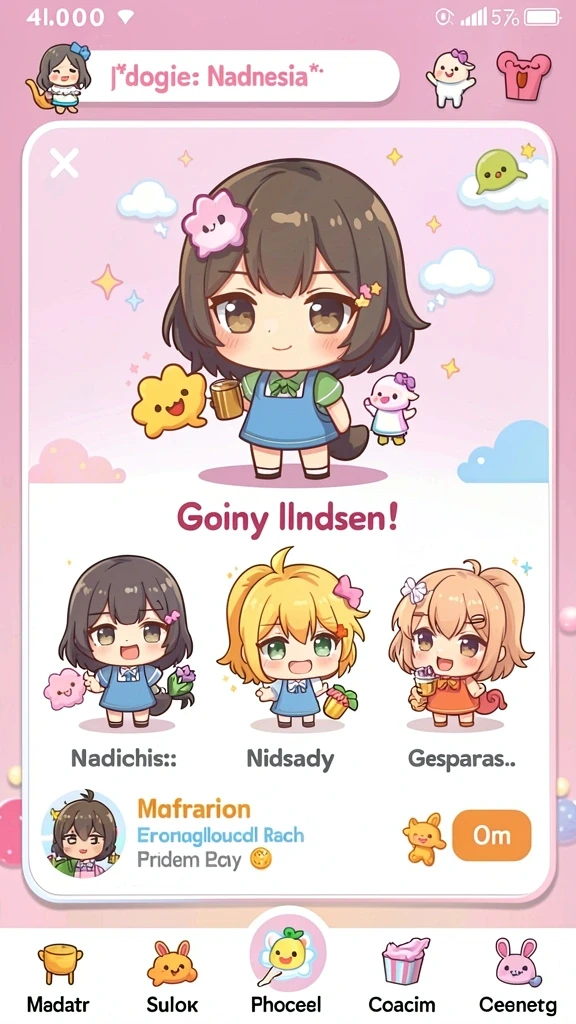Viewport: 576px width, 1024px height.
Task: Open the Mafrarion profile row
Action: (287, 835)
